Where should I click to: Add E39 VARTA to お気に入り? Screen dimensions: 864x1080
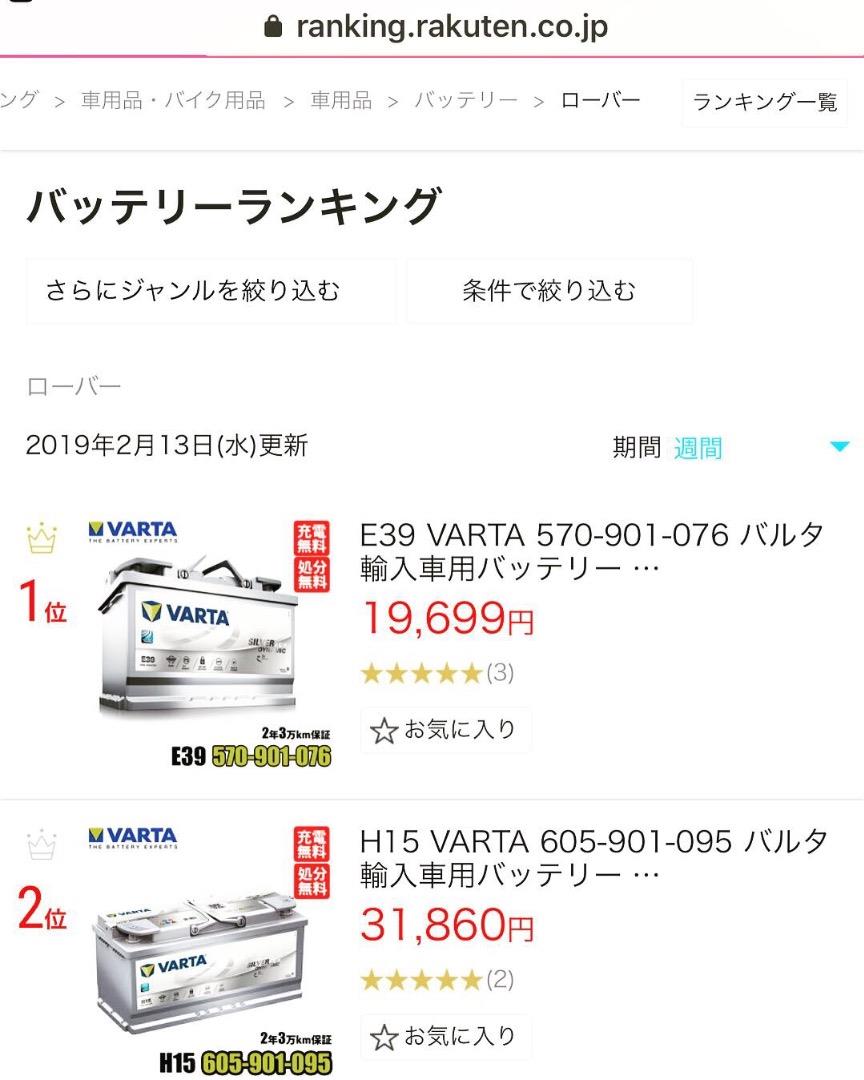point(445,730)
